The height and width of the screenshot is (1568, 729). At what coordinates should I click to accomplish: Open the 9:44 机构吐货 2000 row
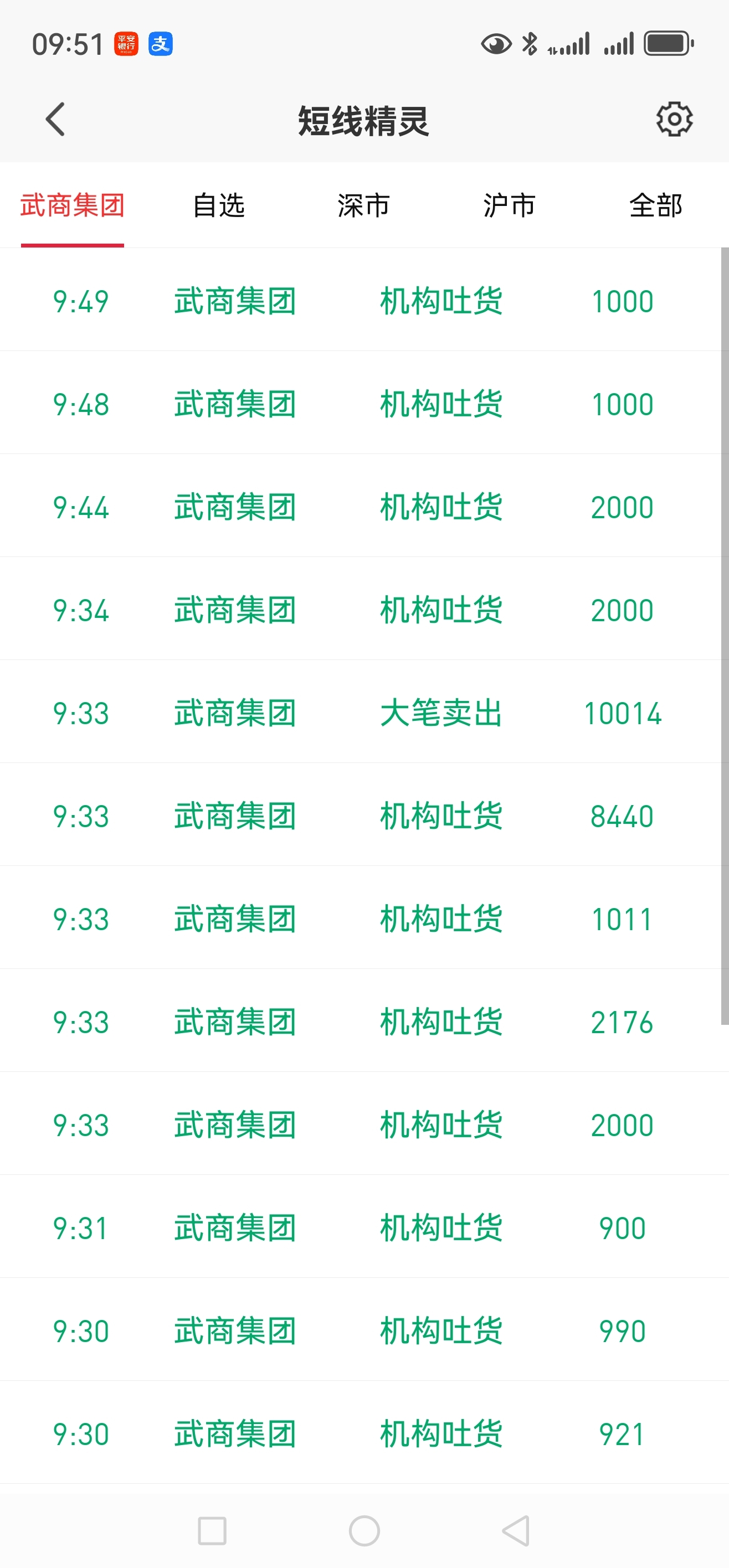click(x=361, y=506)
